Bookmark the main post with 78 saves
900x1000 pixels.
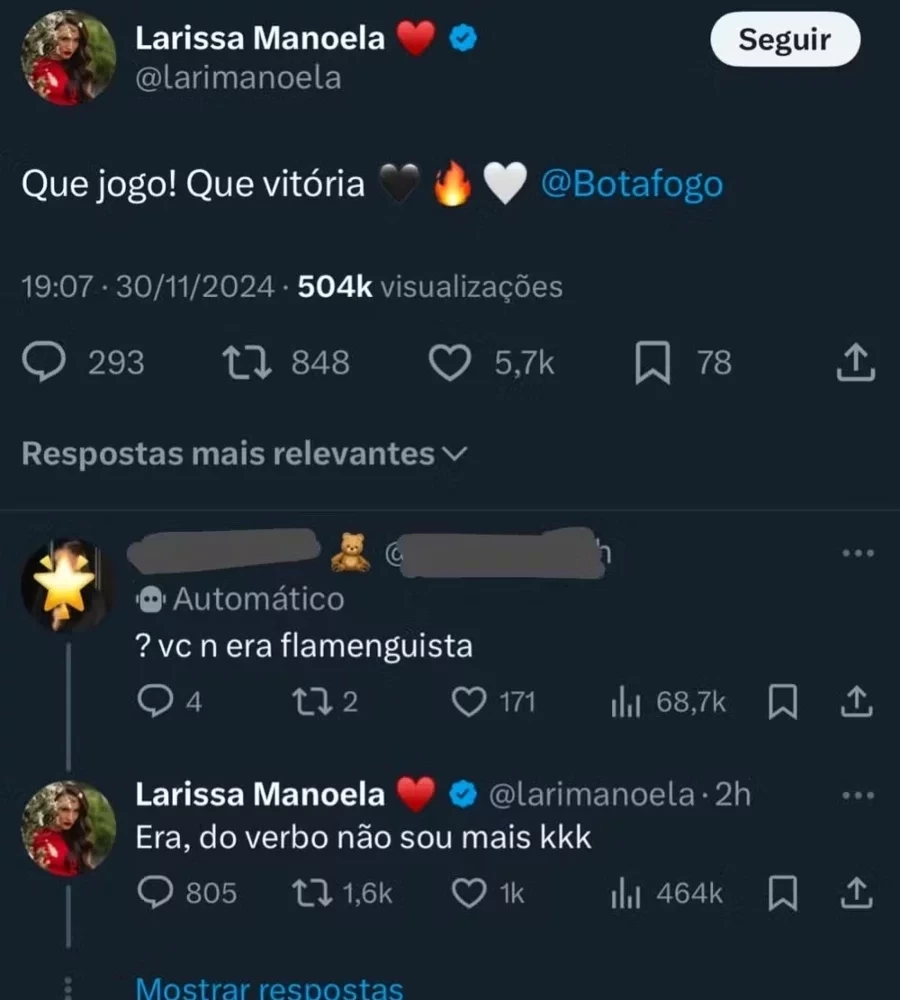click(x=652, y=363)
